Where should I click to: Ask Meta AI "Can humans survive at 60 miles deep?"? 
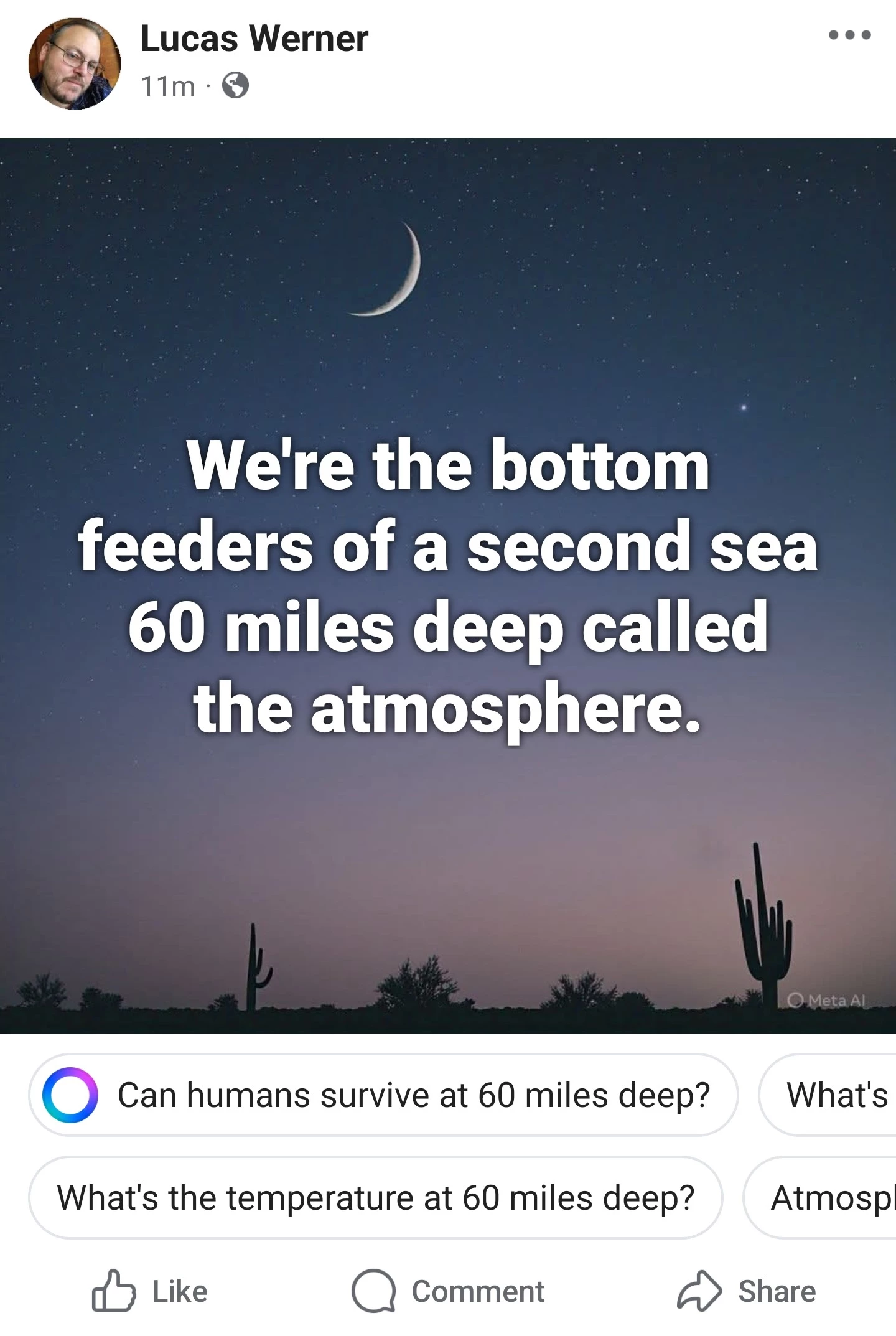[383, 1095]
